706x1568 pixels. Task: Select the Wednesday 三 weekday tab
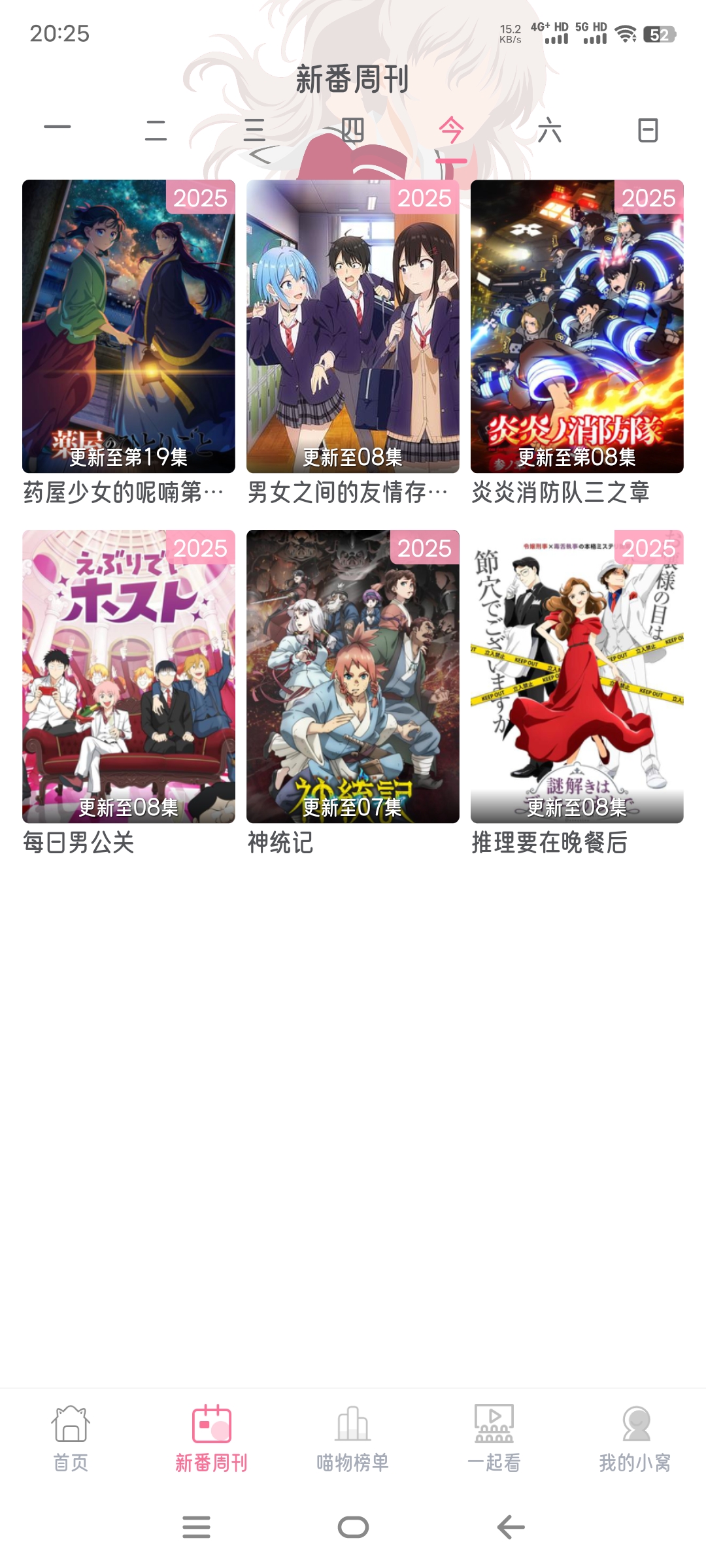(x=254, y=131)
